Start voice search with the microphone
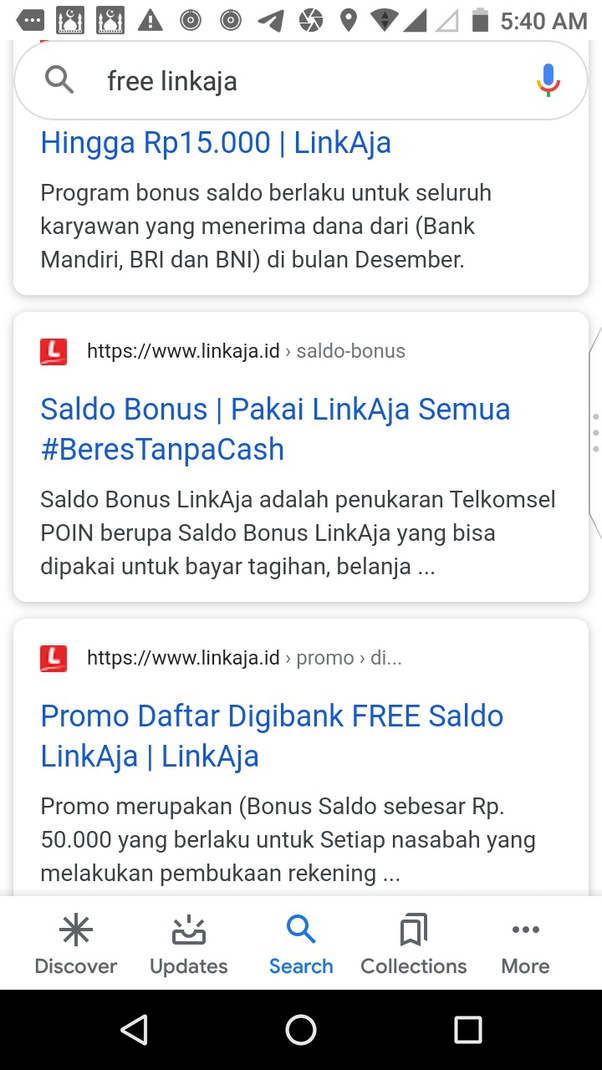 click(x=547, y=80)
